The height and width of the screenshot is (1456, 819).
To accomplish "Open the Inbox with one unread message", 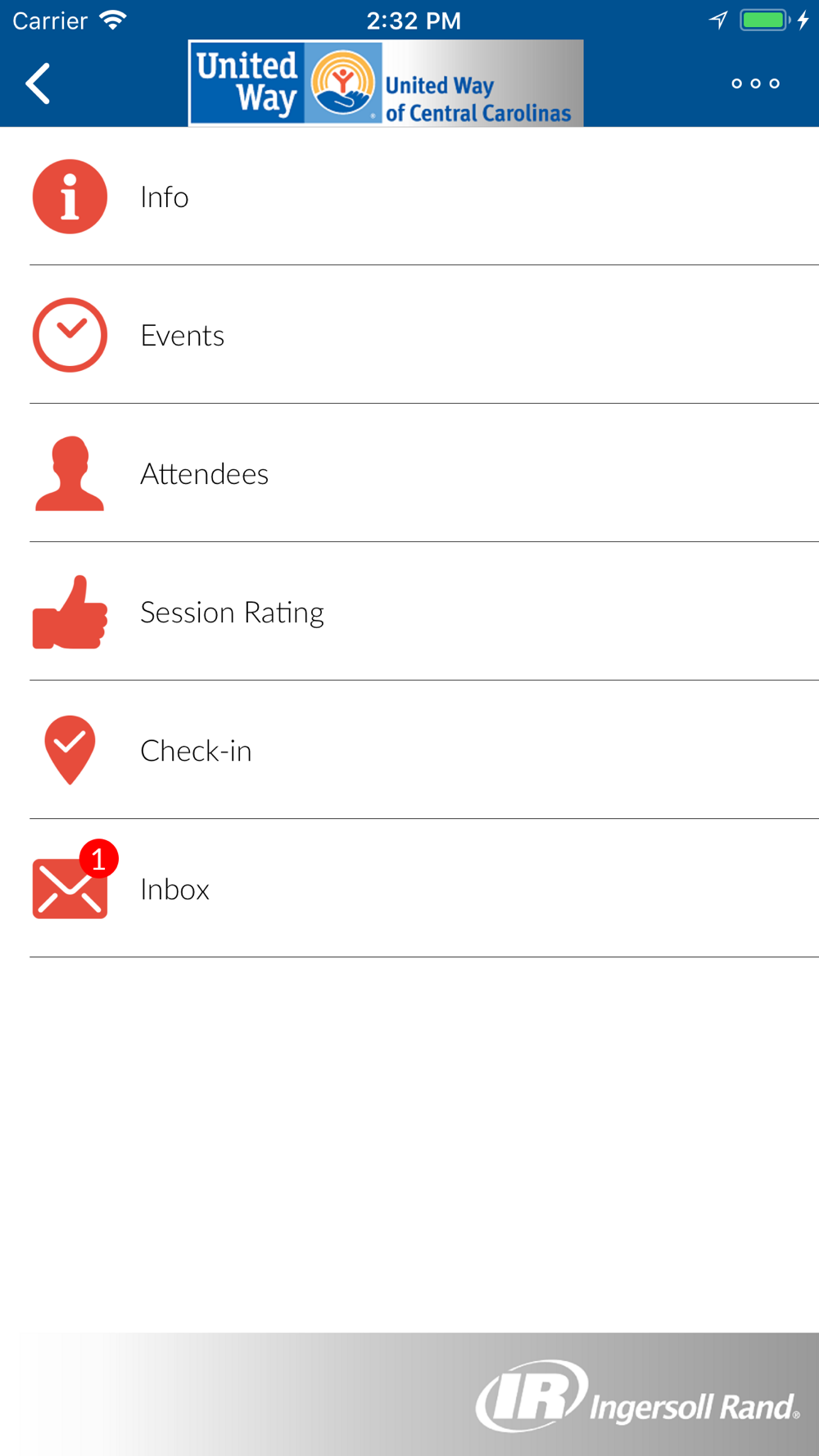I will click(x=174, y=889).
